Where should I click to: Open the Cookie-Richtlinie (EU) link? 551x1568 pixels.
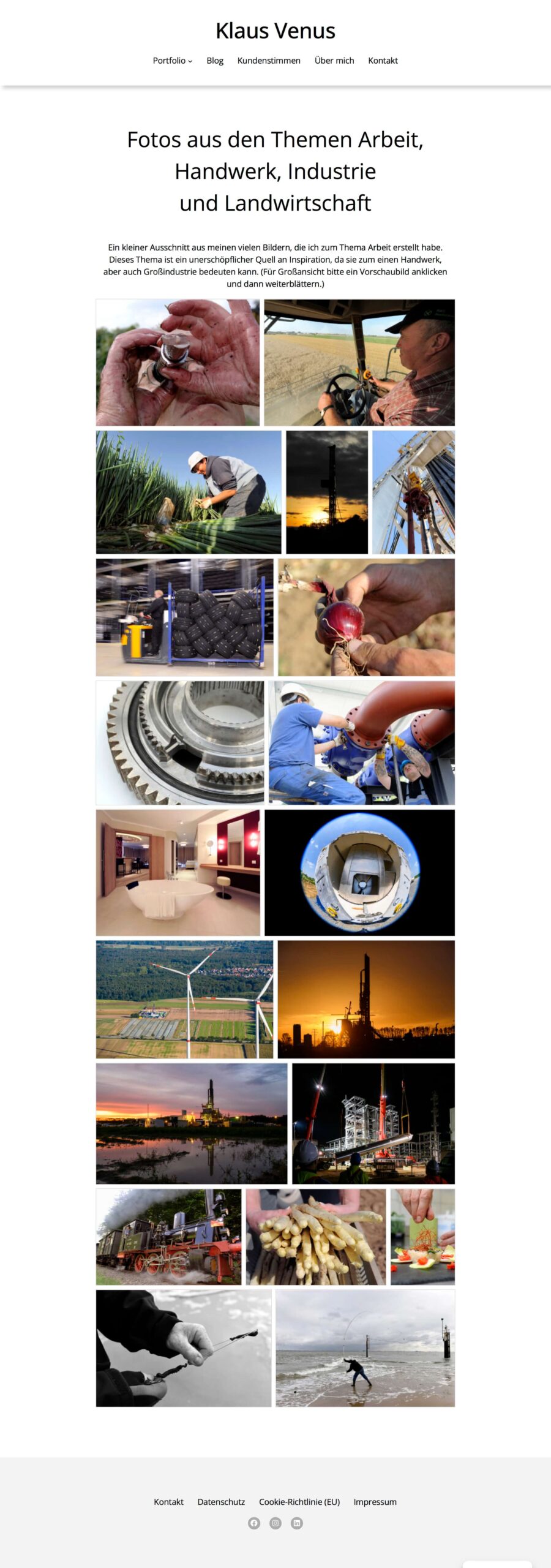click(299, 1502)
